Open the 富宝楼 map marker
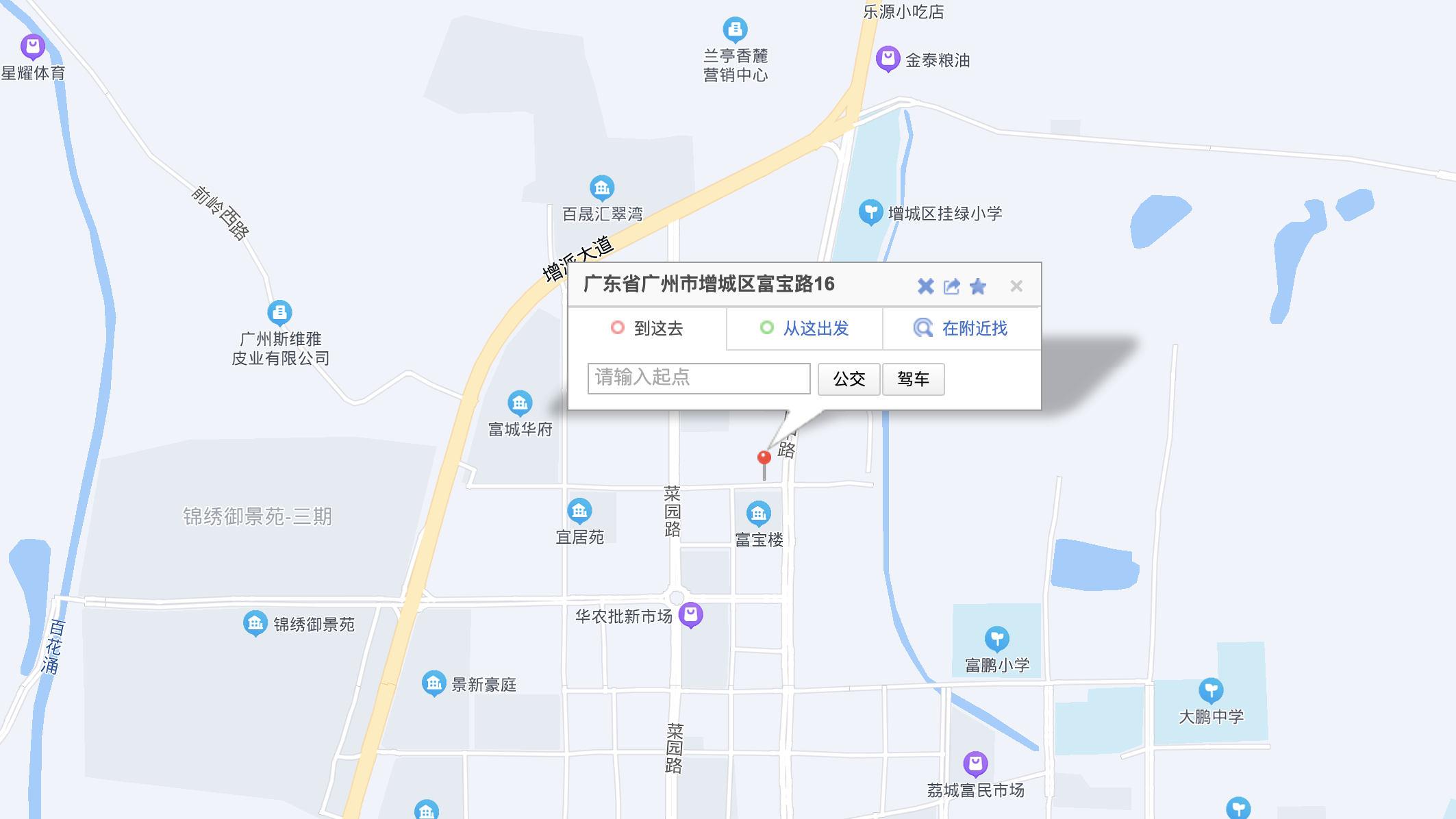The image size is (1456, 819). point(758,513)
